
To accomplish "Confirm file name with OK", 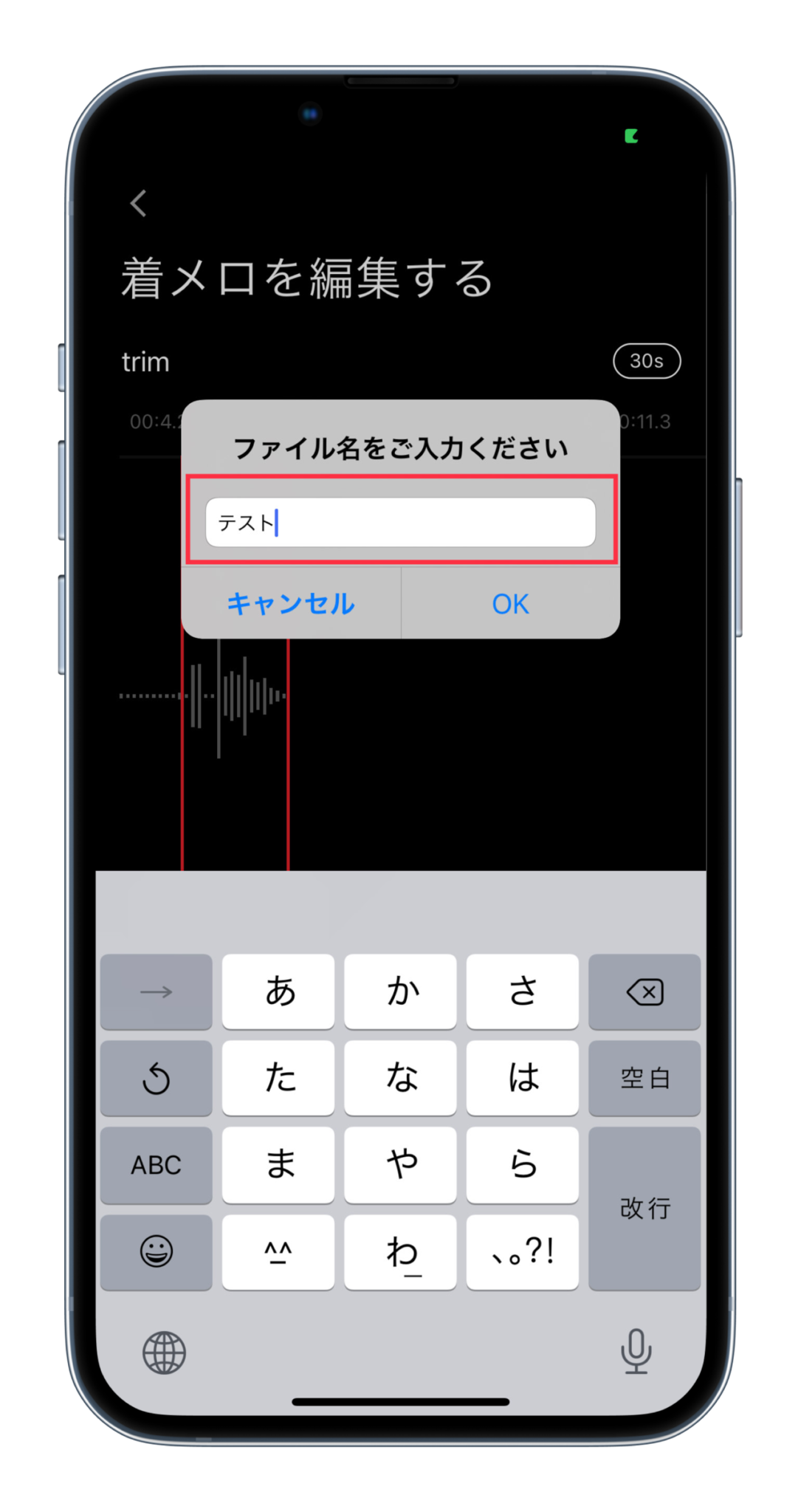I will (510, 603).
